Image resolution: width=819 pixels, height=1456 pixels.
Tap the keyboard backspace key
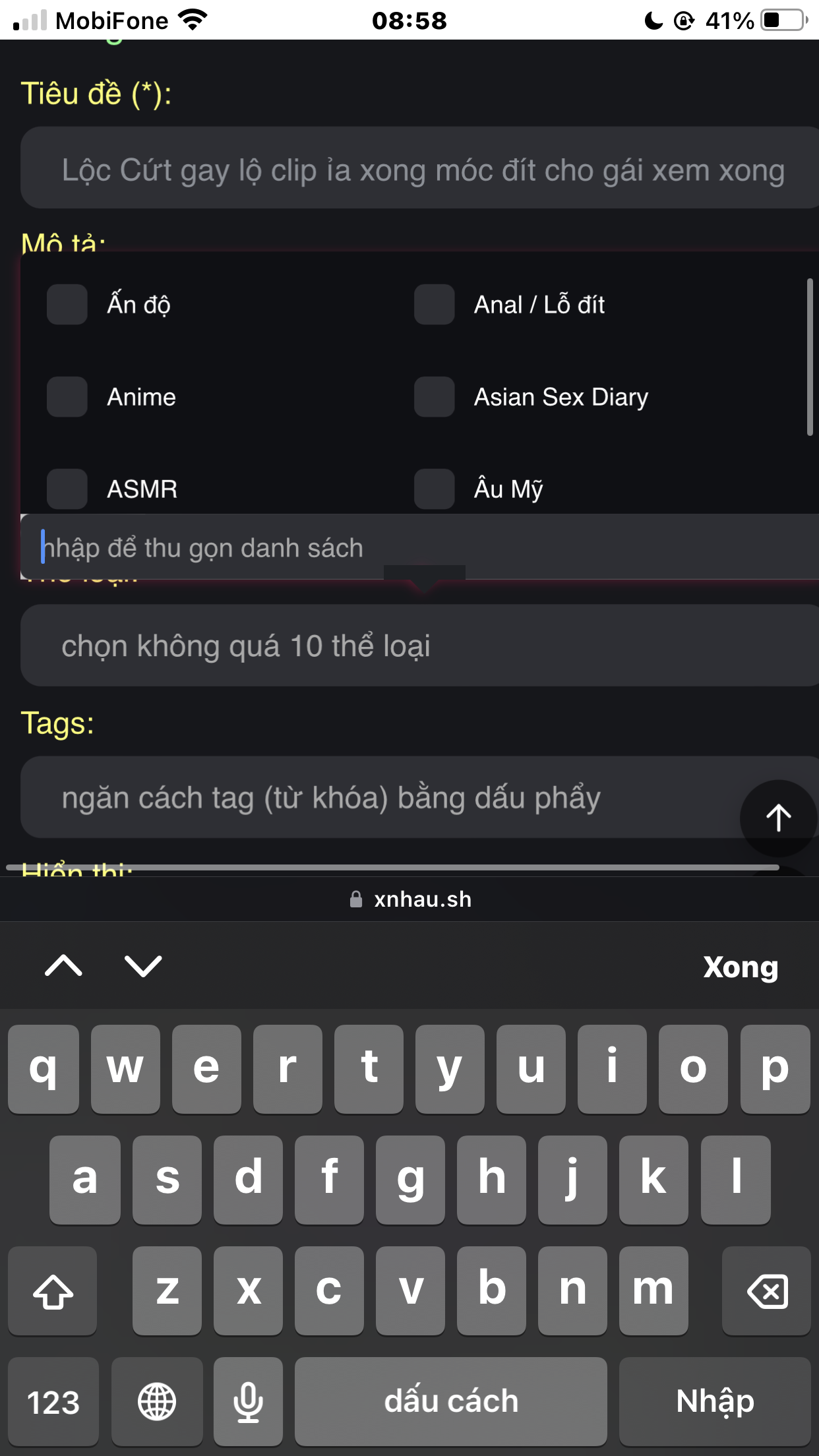click(766, 1290)
